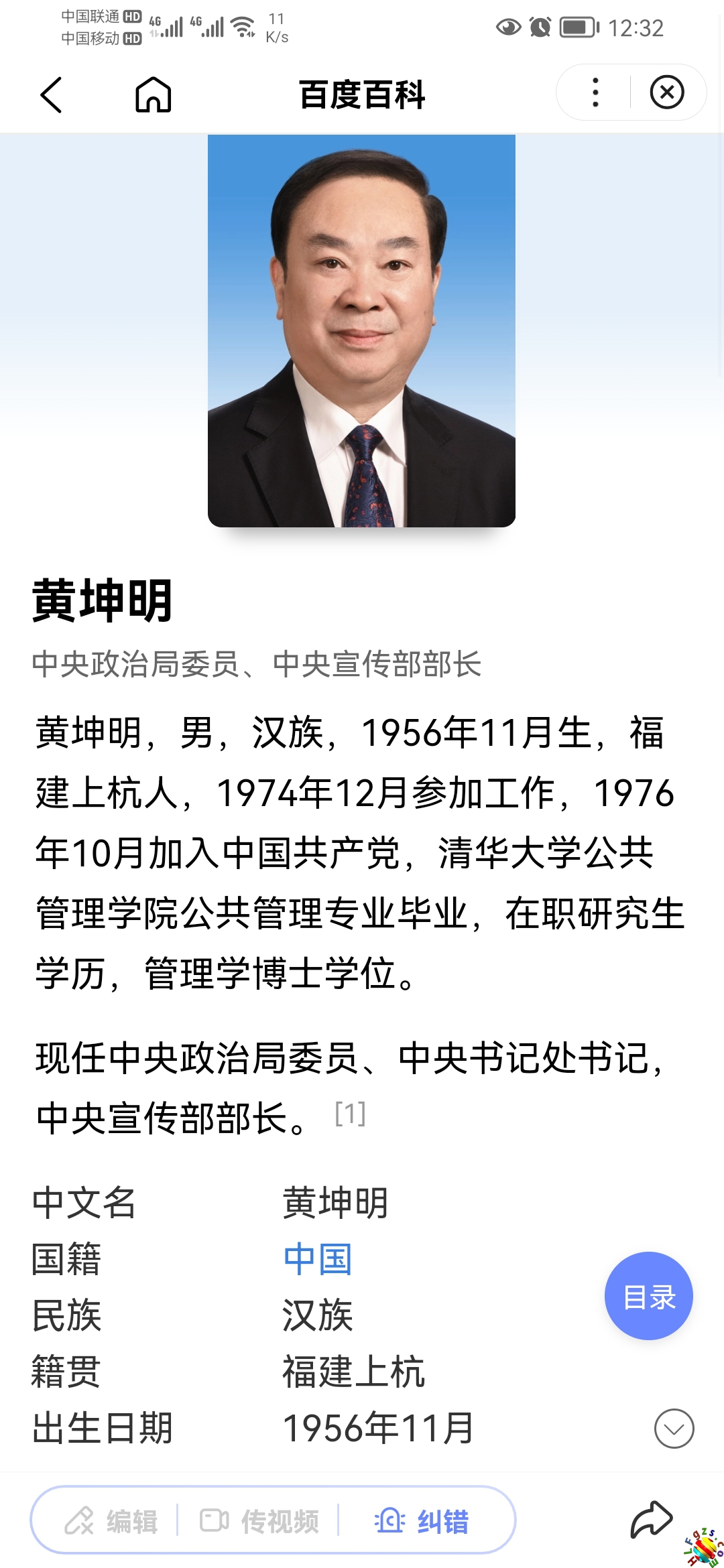The width and height of the screenshot is (724, 1568).
Task: Expand the info table with down chevron
Action: 674,1428
